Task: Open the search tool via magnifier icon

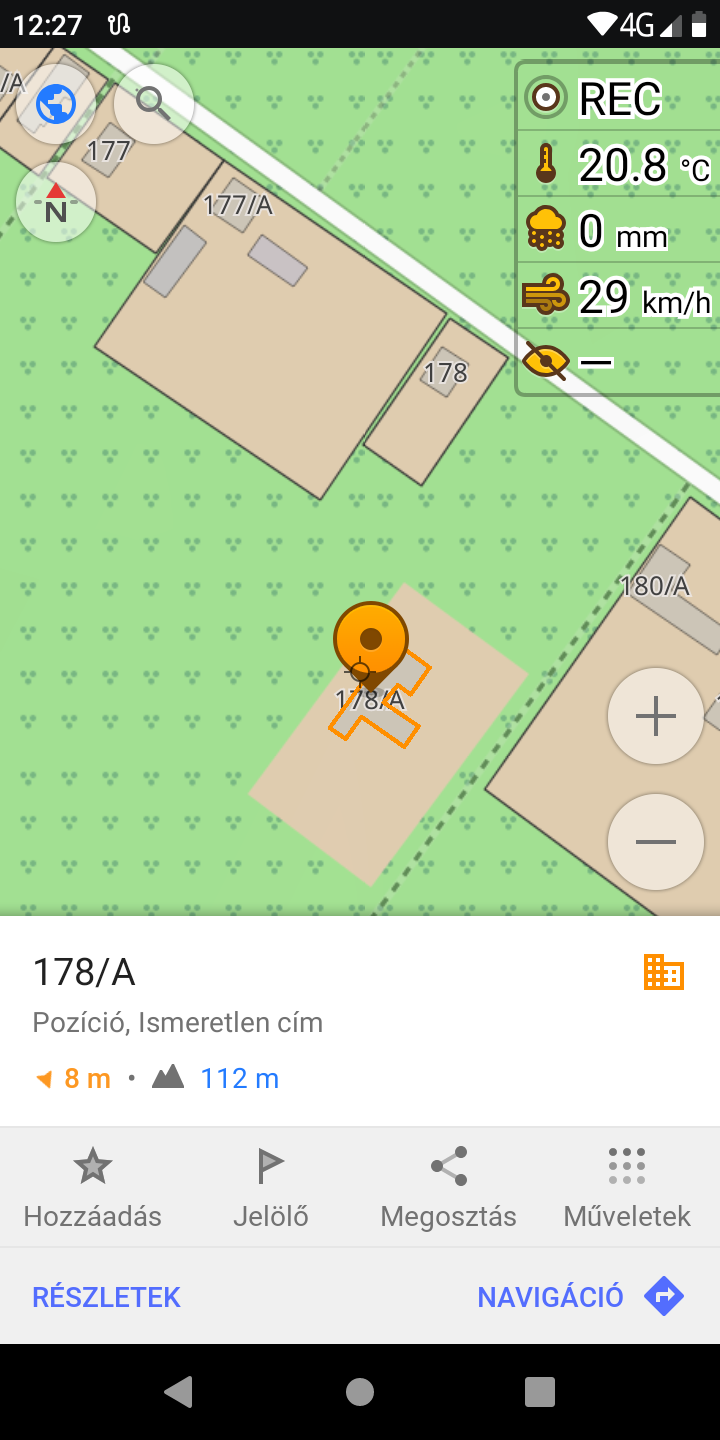Action: point(152,104)
